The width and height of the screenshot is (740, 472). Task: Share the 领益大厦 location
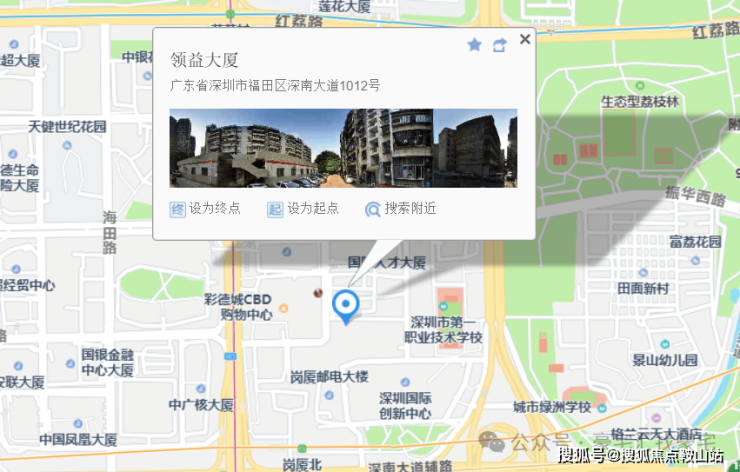click(499, 45)
